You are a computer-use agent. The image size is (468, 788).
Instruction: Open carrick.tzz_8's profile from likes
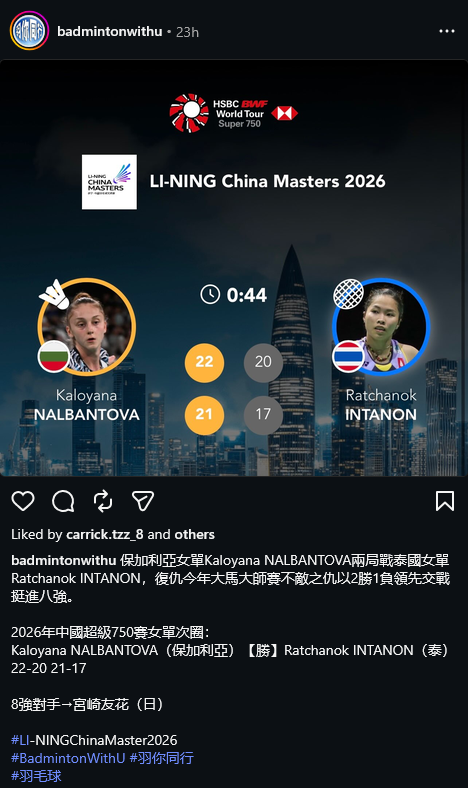coord(105,534)
